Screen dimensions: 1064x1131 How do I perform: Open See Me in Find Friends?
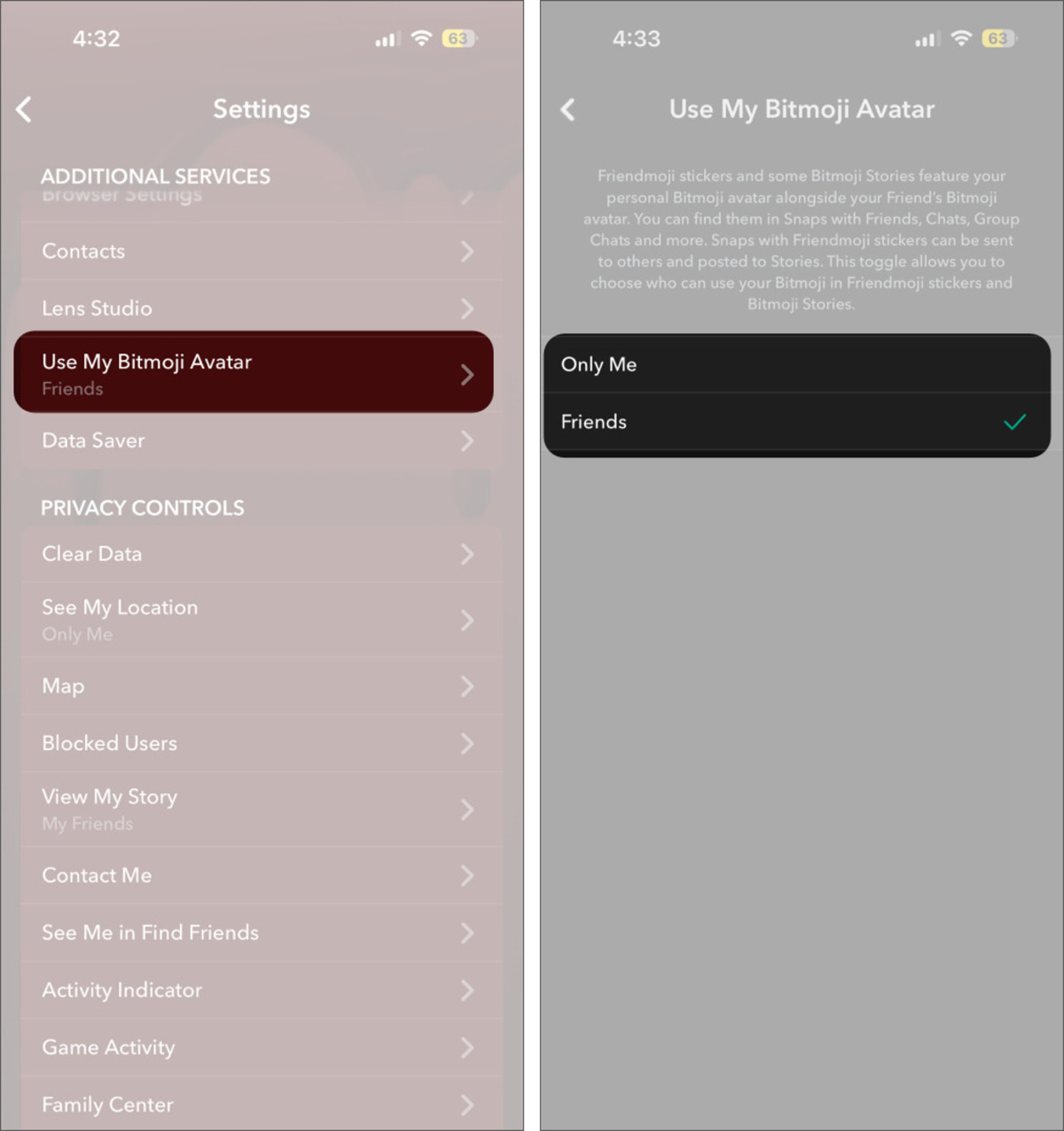click(x=257, y=932)
